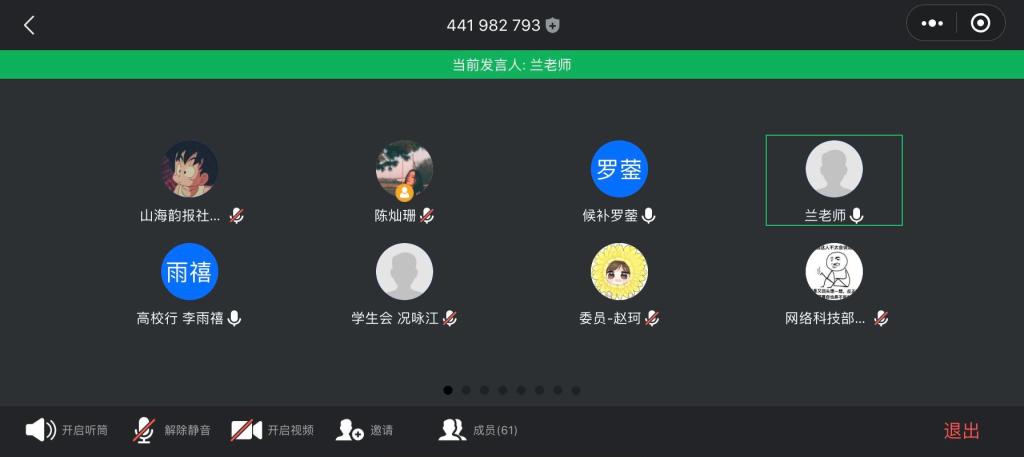
Task: Unmute the microphone (解除静音)
Action: click(x=172, y=431)
